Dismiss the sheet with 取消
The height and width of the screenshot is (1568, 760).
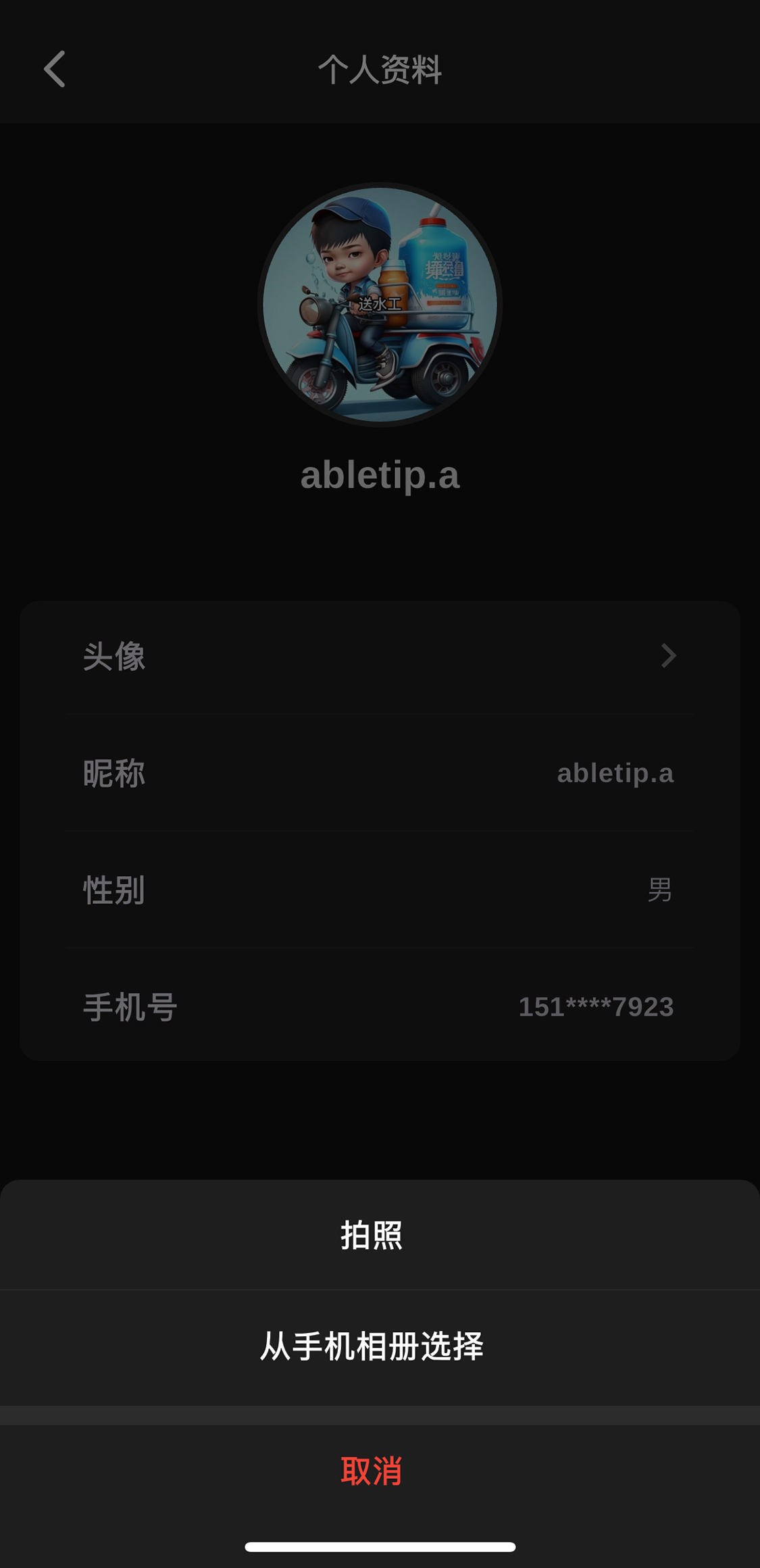(372, 1471)
